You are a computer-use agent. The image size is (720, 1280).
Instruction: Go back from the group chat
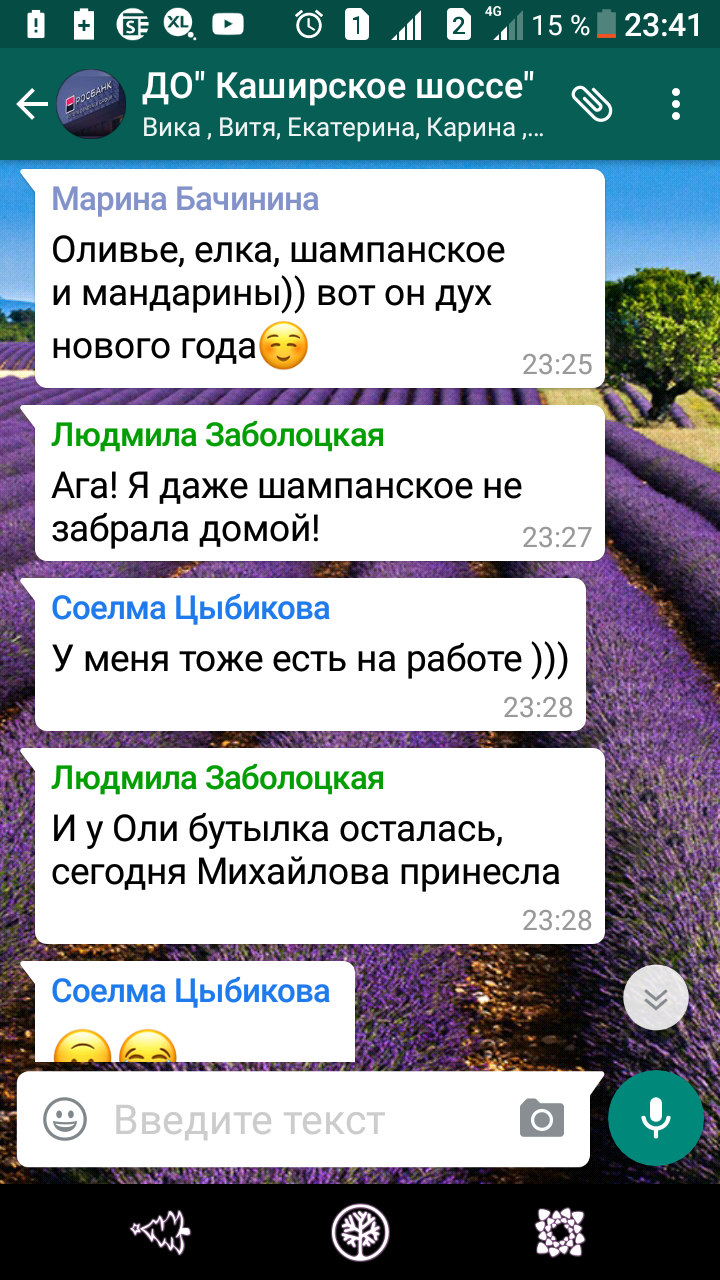pyautogui.click(x=32, y=104)
